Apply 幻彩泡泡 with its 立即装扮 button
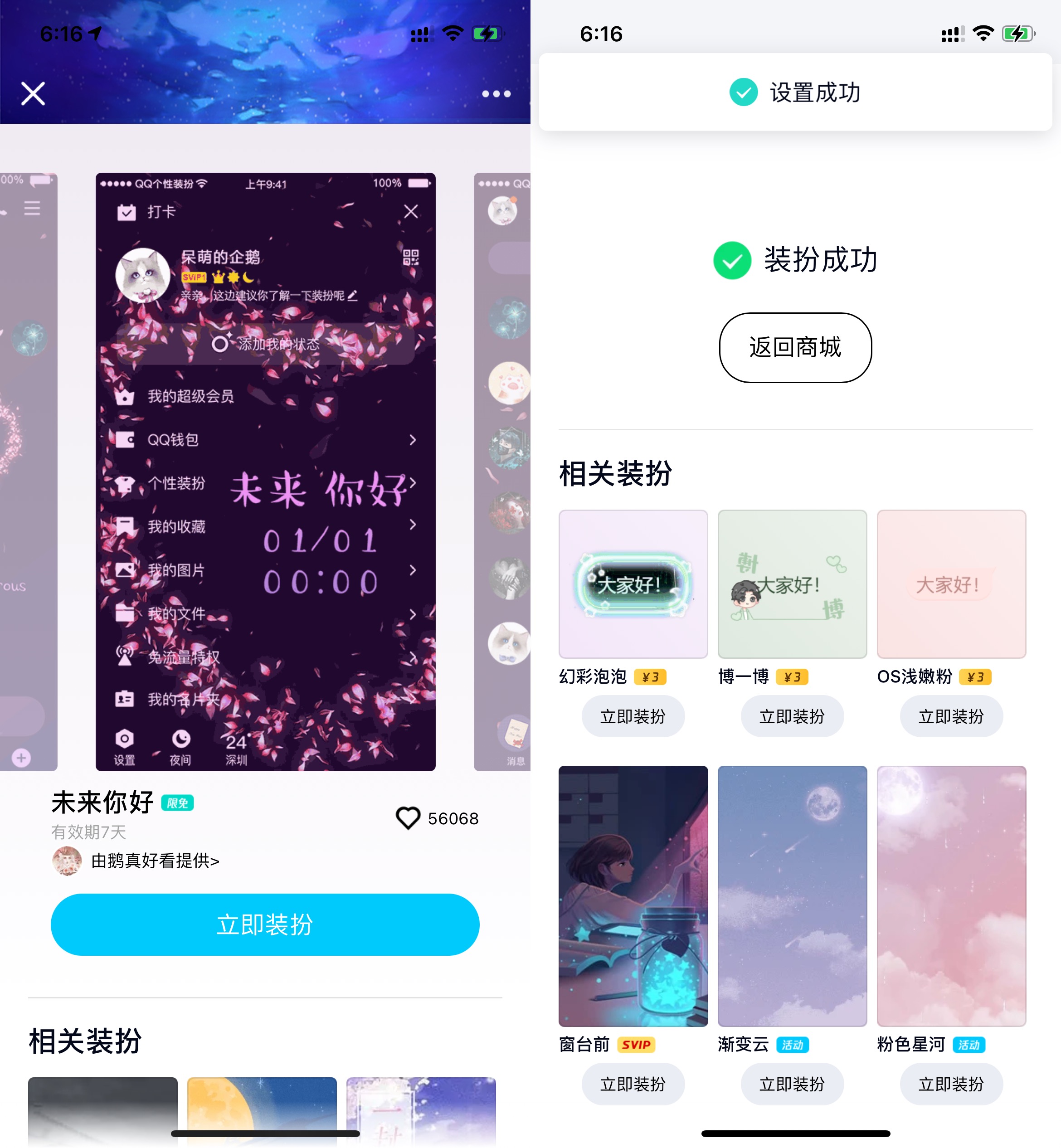This screenshot has height=1148, width=1061. click(633, 716)
